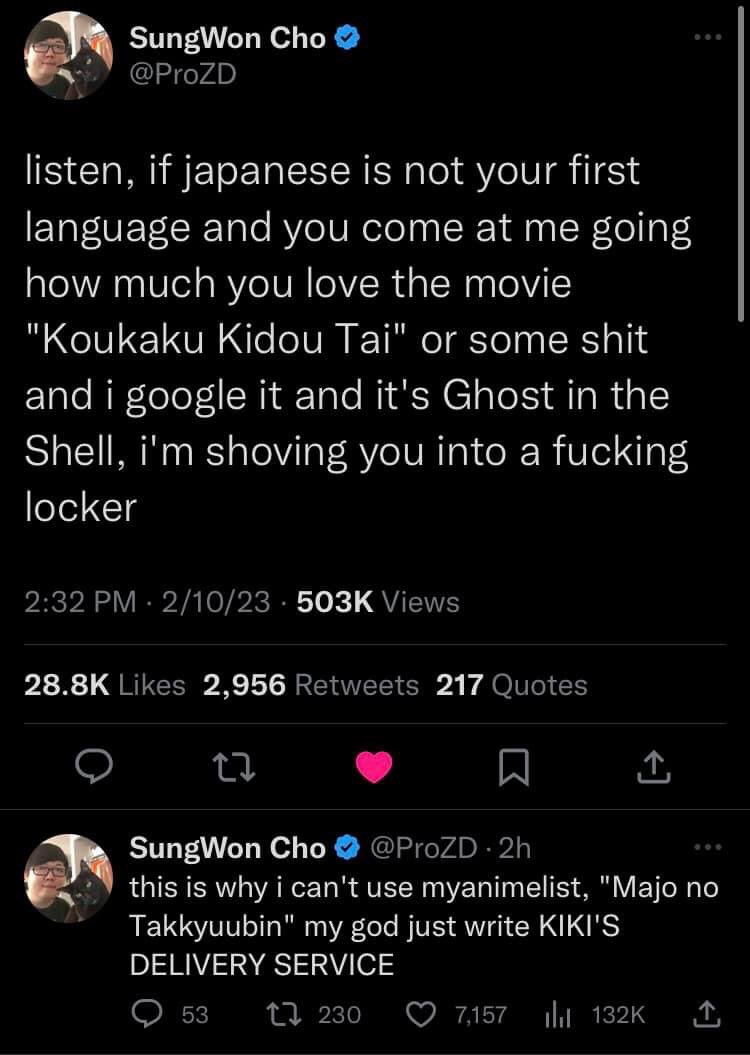Open the main tweet's overflow menu
This screenshot has height=1055, width=750.
[707, 36]
